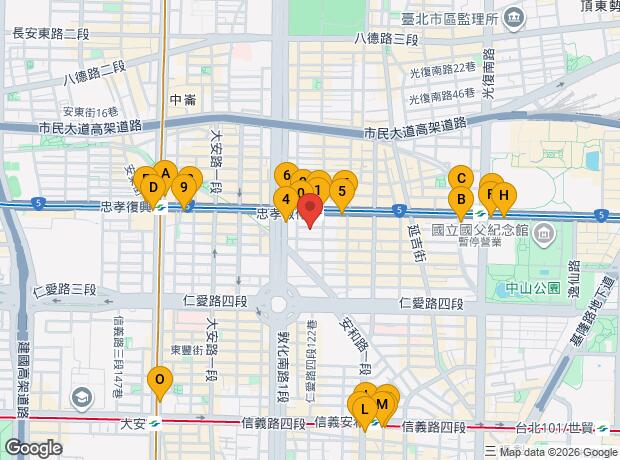The image size is (620, 460).
Task: Select marker O near 大安
Action: click(160, 380)
